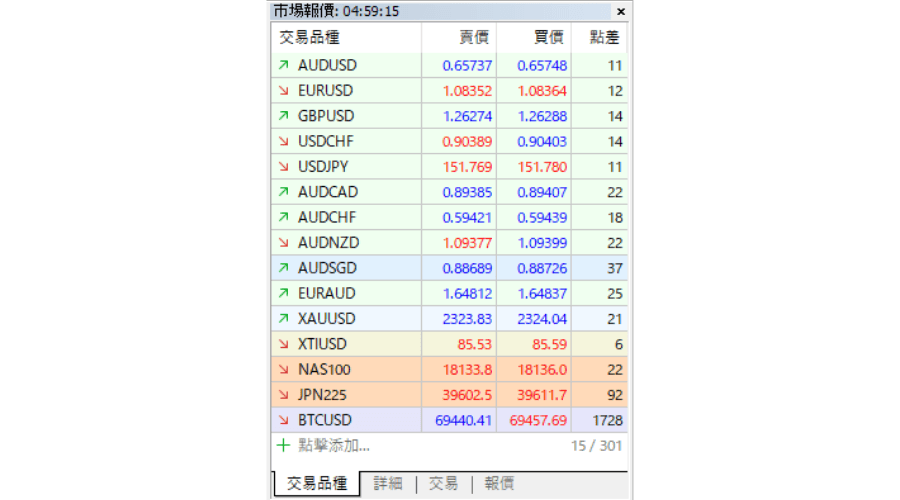Select the AUDUSD row
This screenshot has height=500, width=900.
[x=327, y=65]
